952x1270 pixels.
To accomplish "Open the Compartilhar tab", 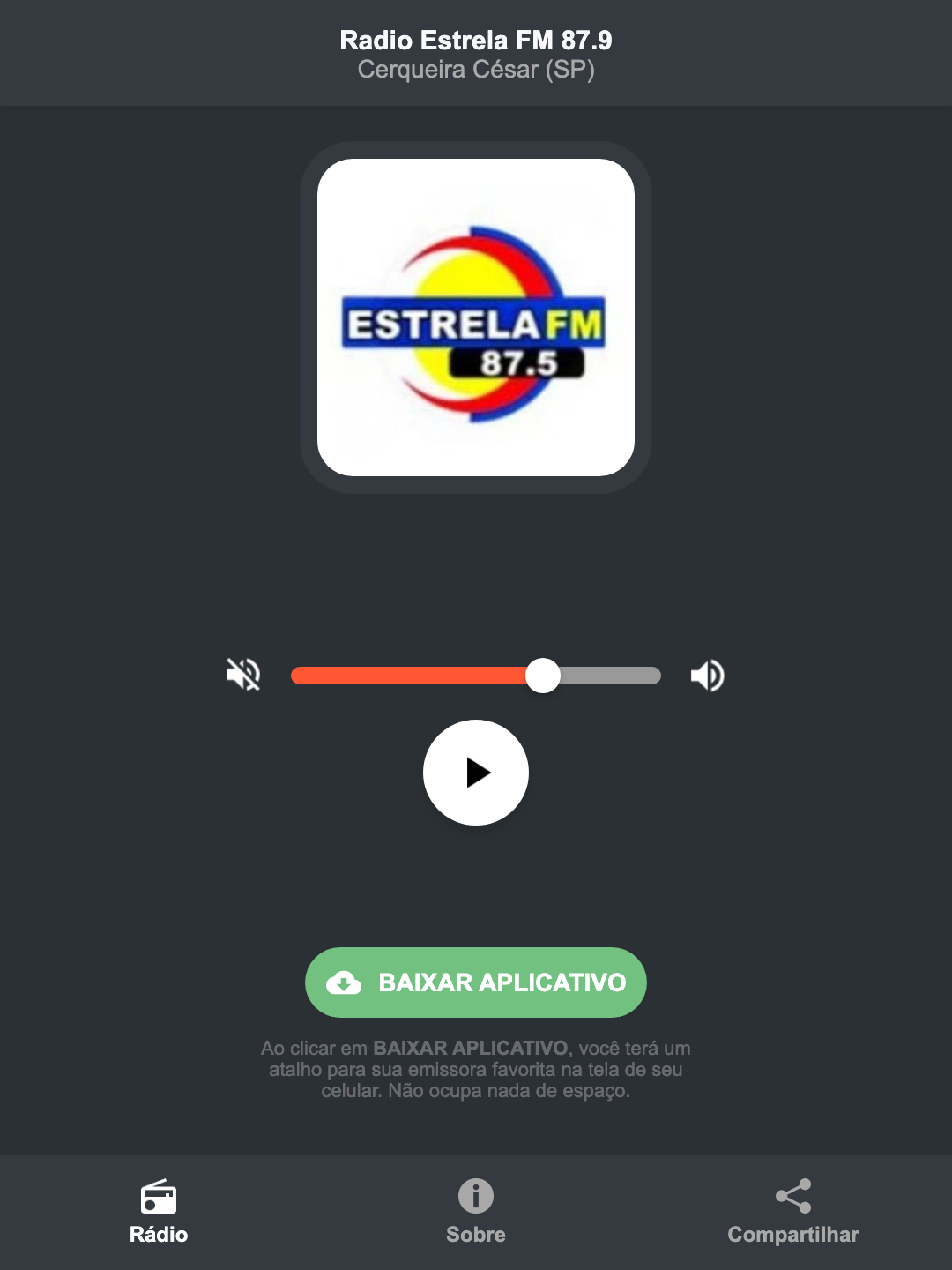I will click(x=792, y=1217).
